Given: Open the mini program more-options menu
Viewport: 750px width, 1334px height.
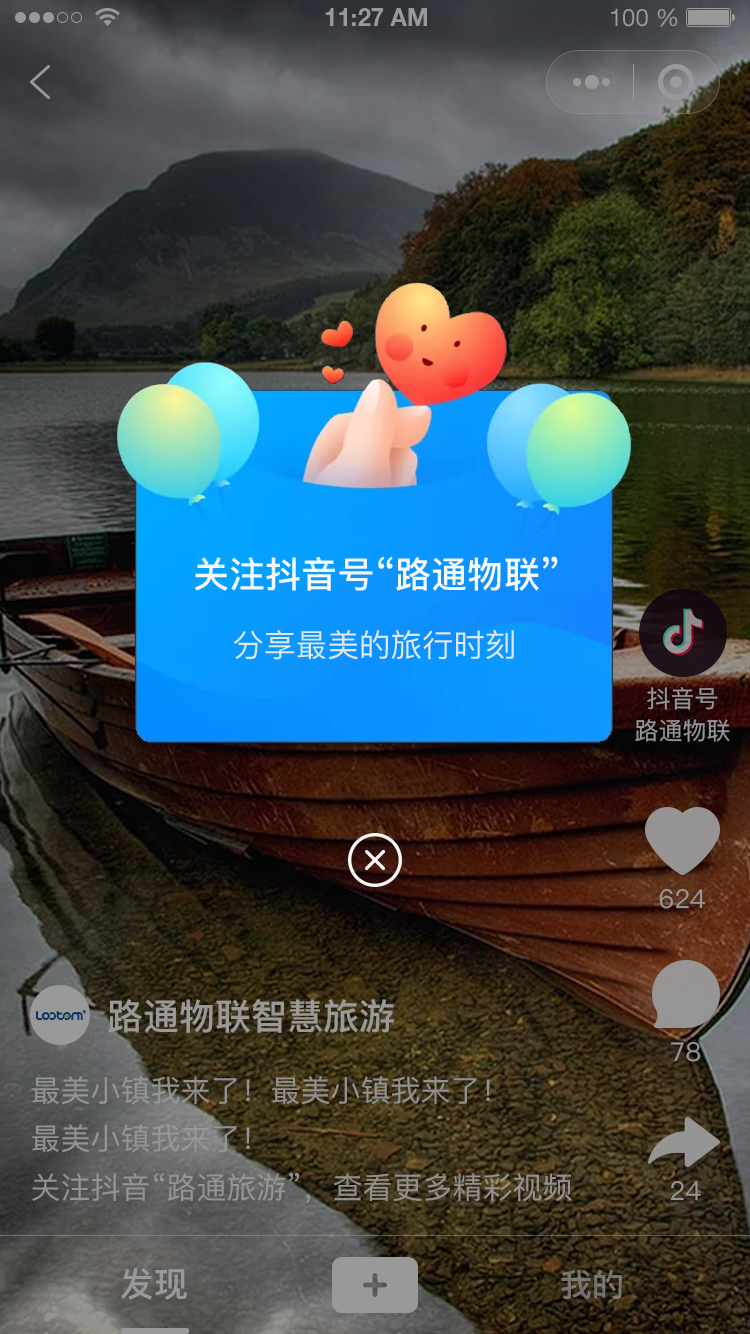Looking at the screenshot, I should click(x=591, y=82).
